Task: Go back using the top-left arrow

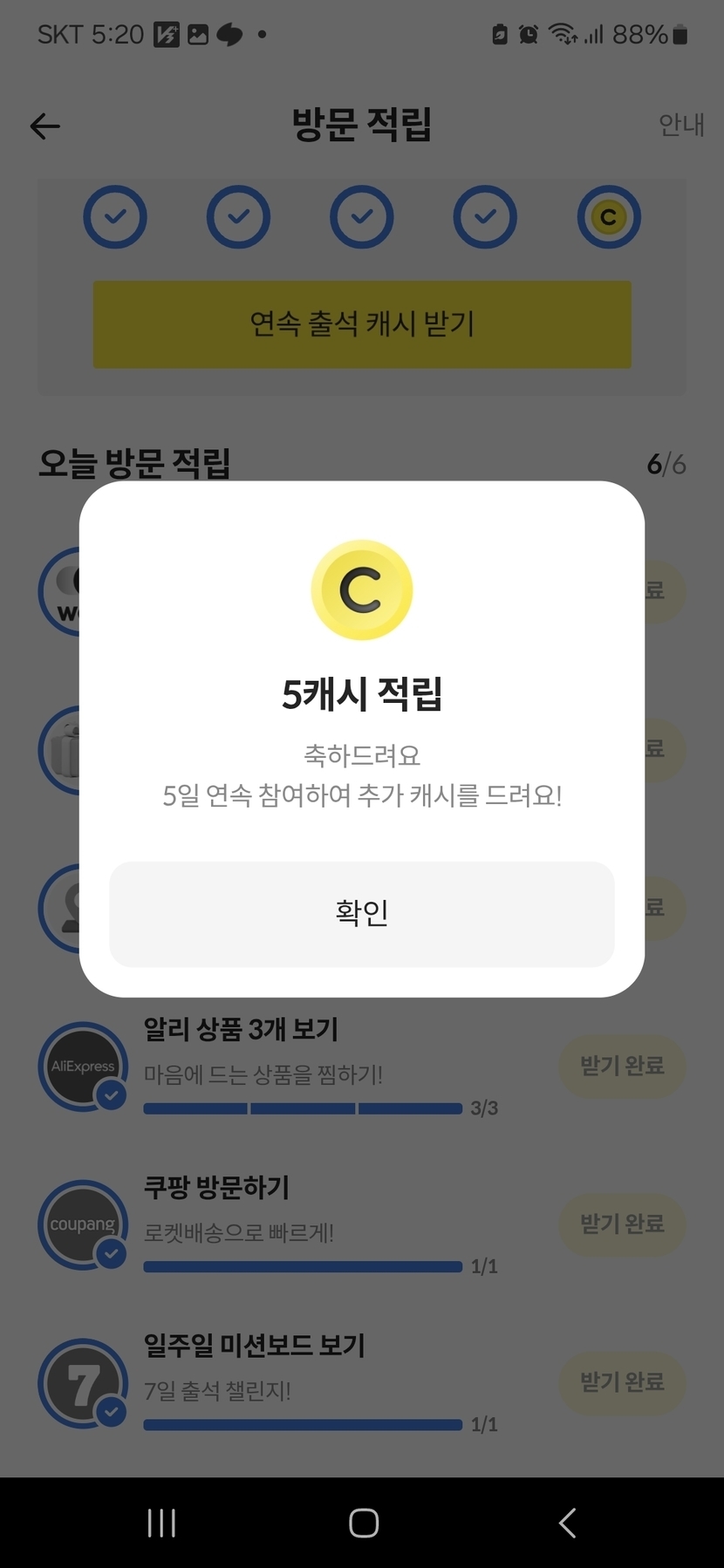Action: [45, 126]
